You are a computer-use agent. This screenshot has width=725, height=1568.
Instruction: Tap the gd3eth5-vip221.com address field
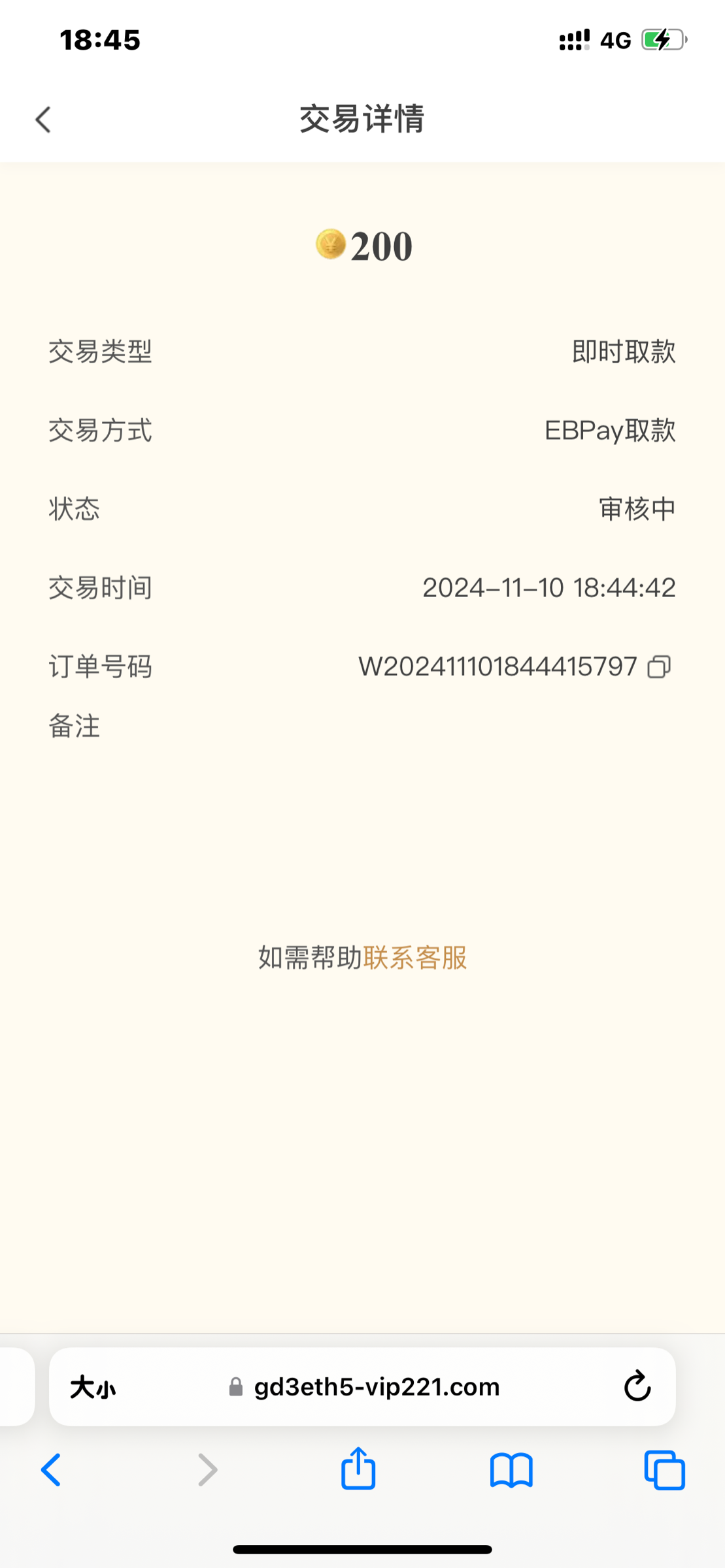(x=376, y=1388)
